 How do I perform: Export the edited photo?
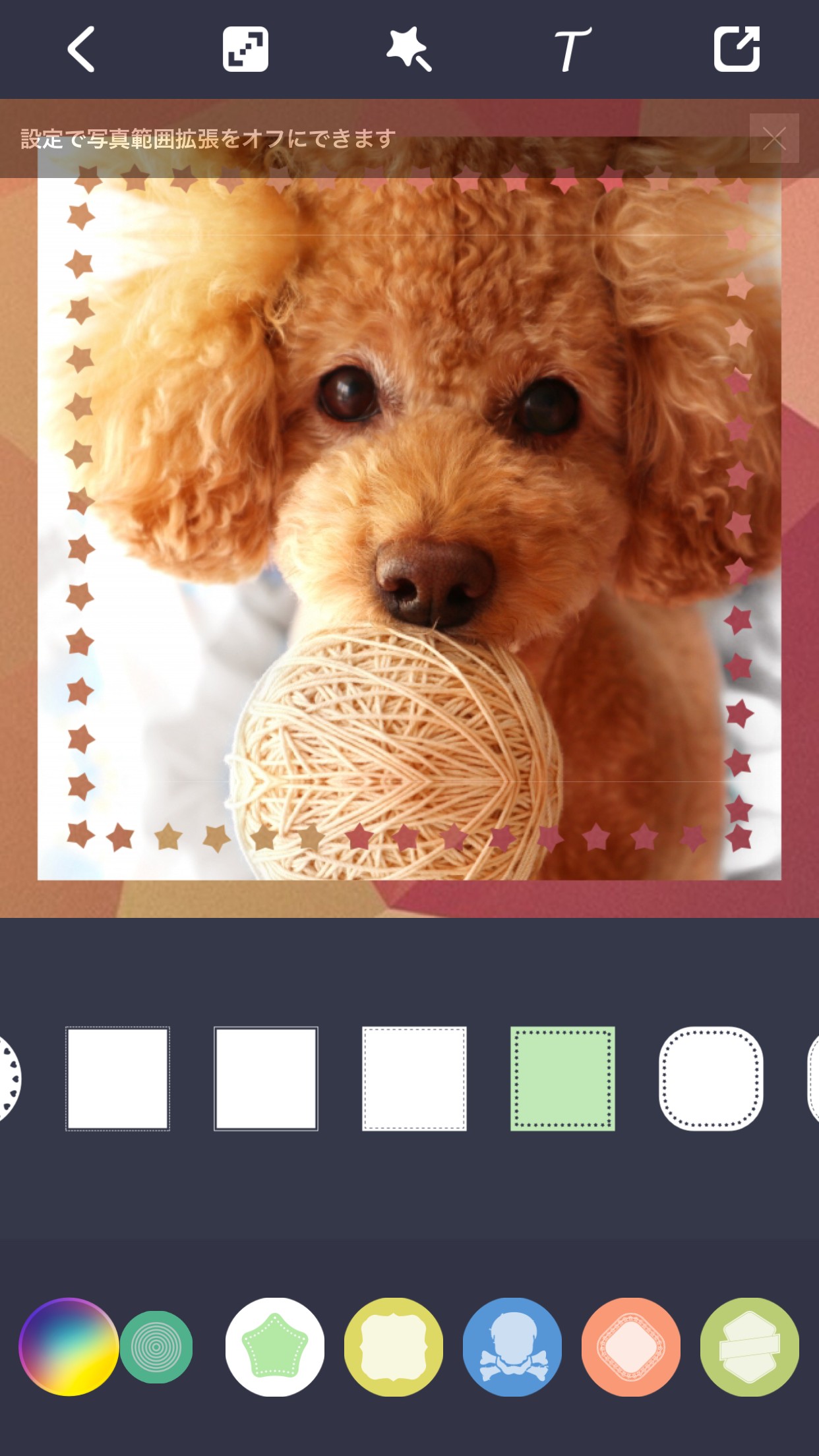(x=737, y=49)
